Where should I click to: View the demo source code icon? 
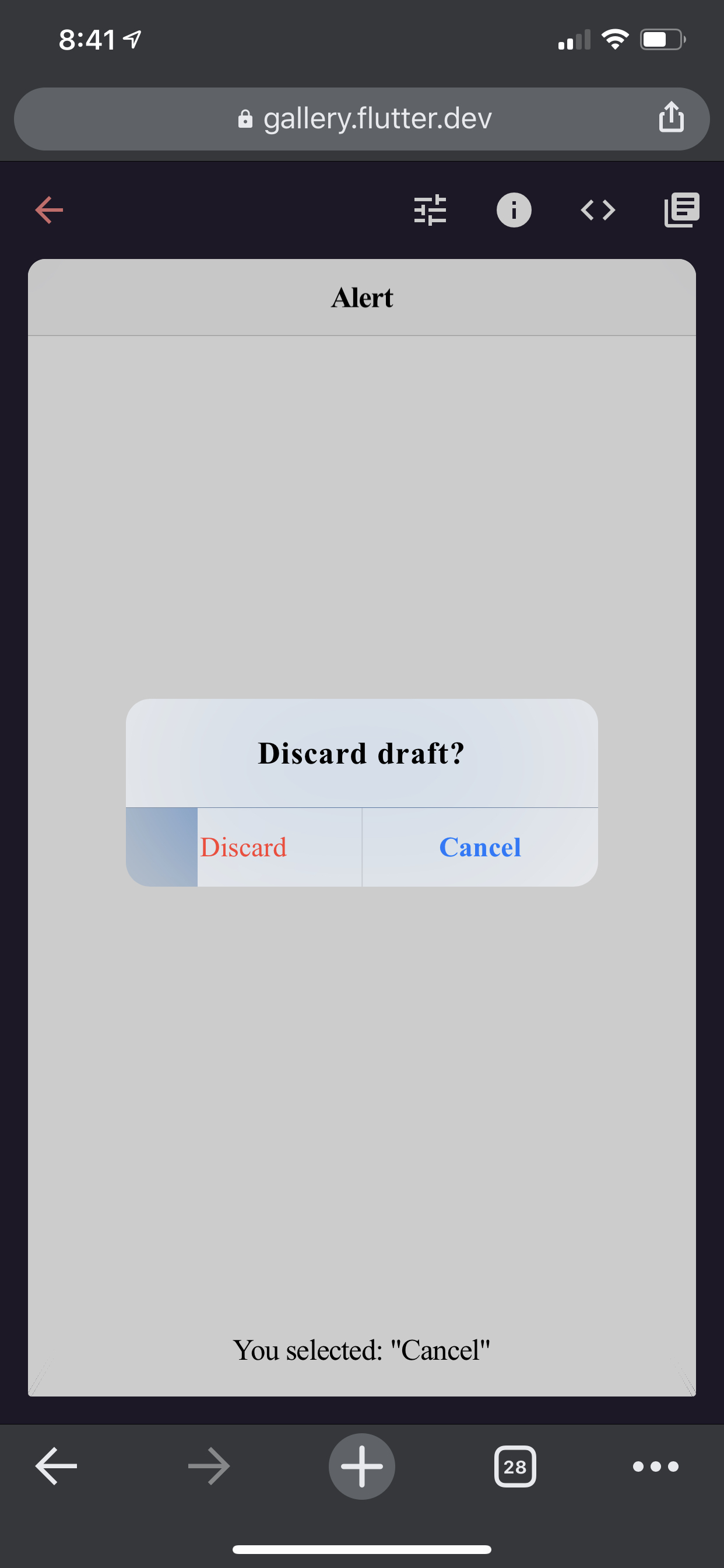click(597, 210)
